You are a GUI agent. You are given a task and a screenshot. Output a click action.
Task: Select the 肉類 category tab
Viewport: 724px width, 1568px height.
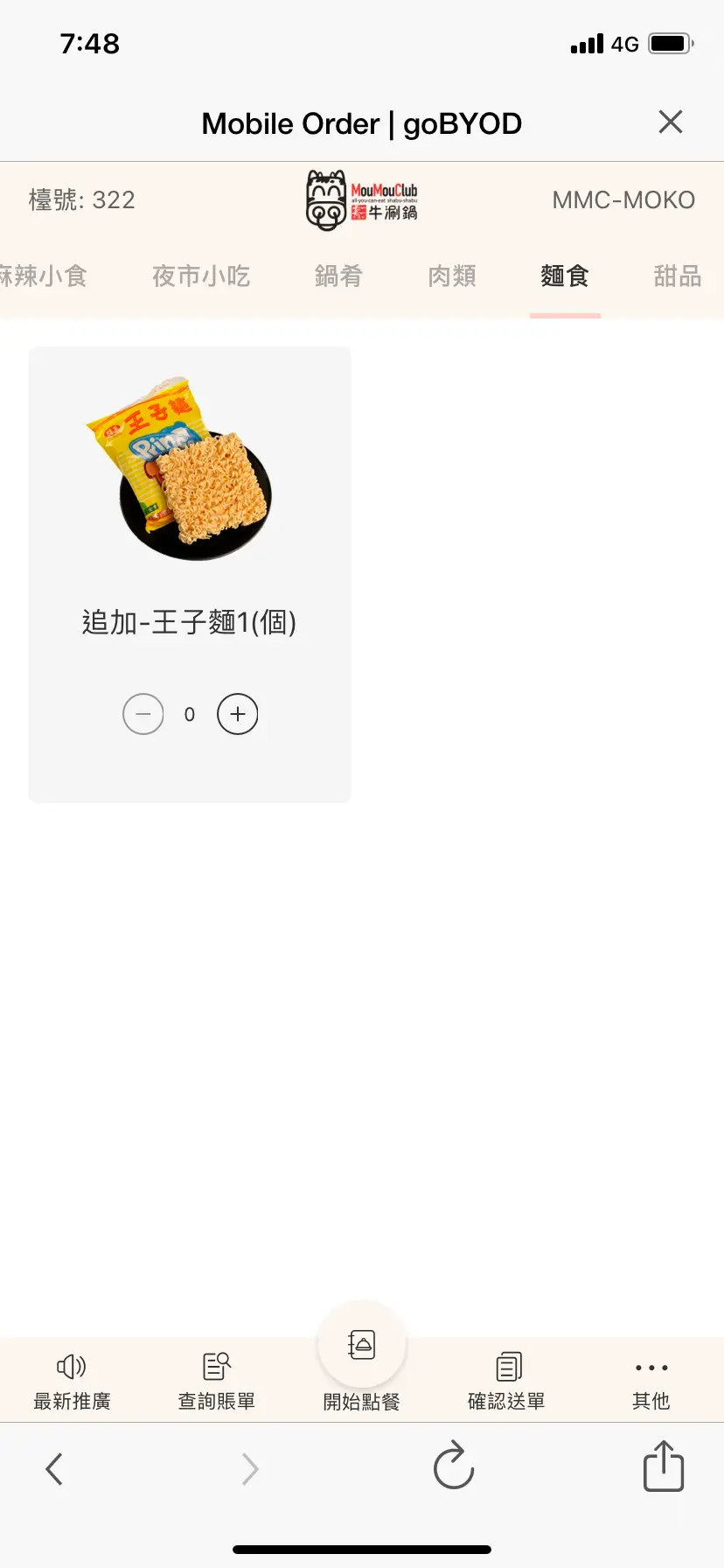[x=452, y=276]
